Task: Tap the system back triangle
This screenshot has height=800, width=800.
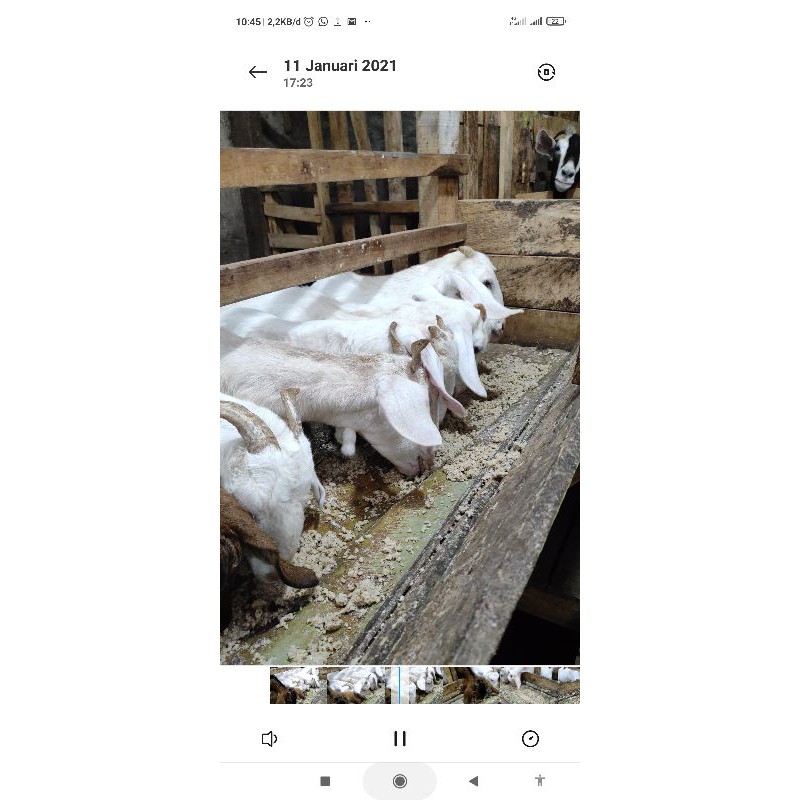Action: [x=473, y=781]
